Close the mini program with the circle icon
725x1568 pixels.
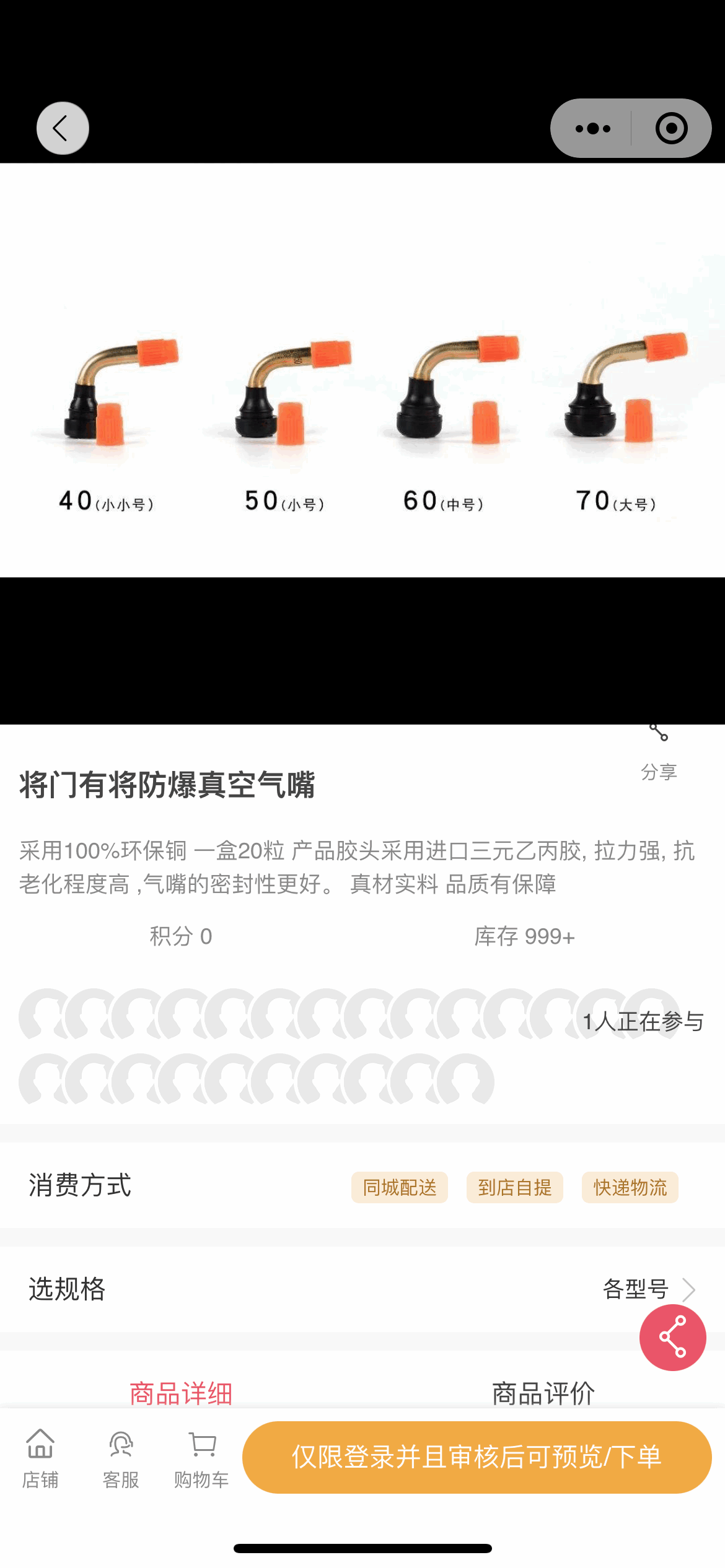tap(671, 128)
